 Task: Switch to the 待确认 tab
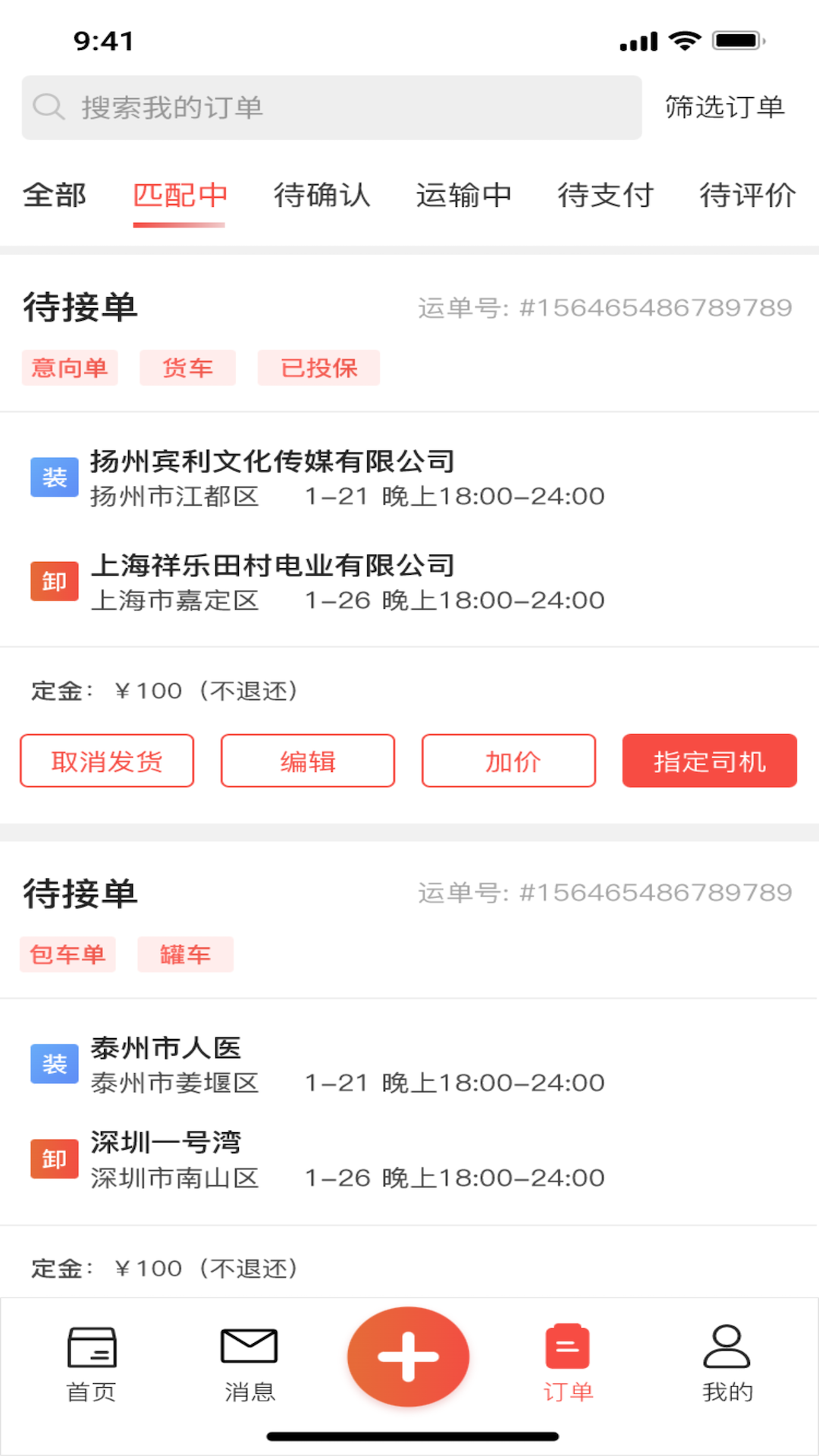322,196
